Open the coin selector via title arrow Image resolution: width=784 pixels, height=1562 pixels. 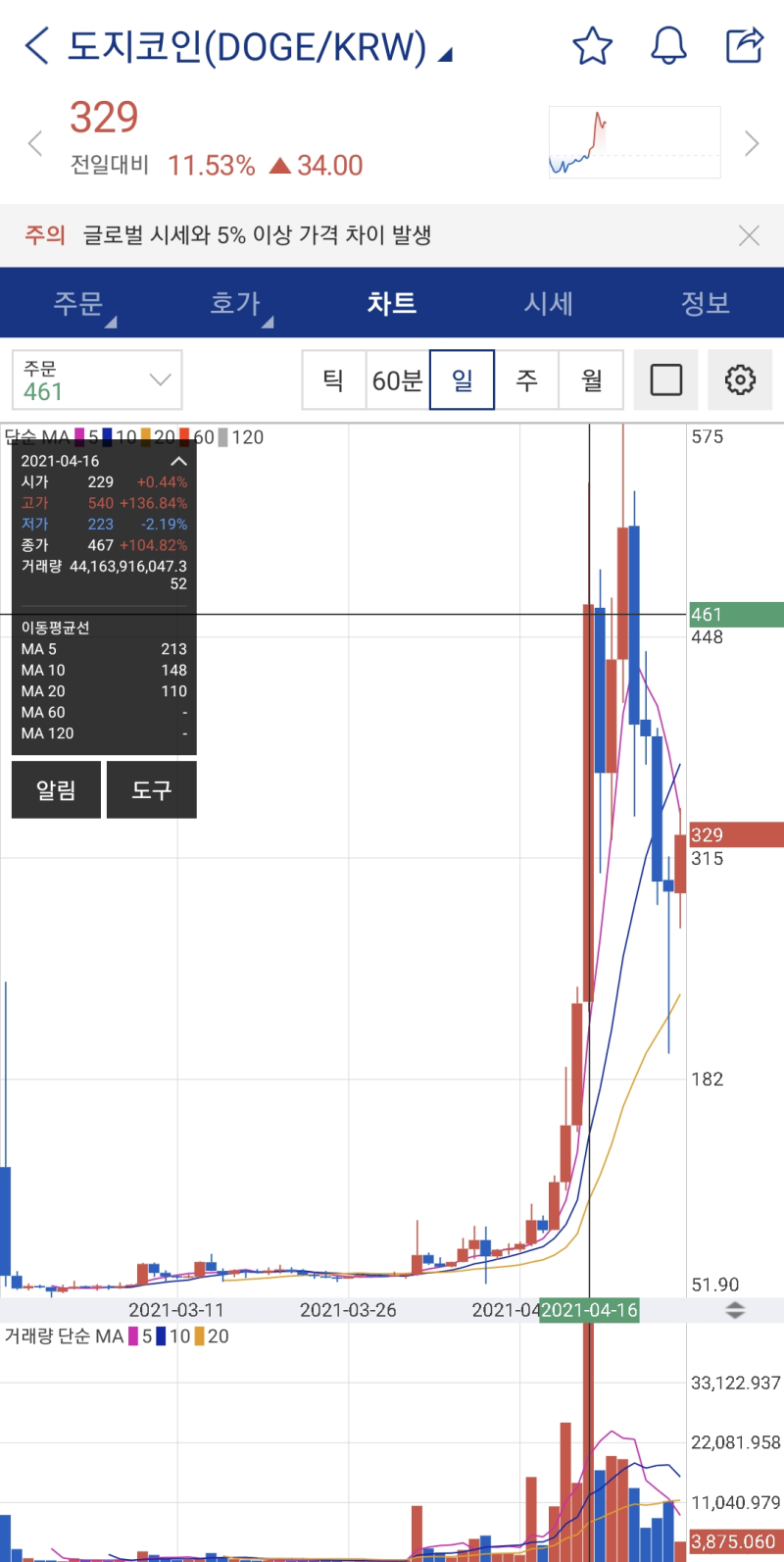[447, 56]
